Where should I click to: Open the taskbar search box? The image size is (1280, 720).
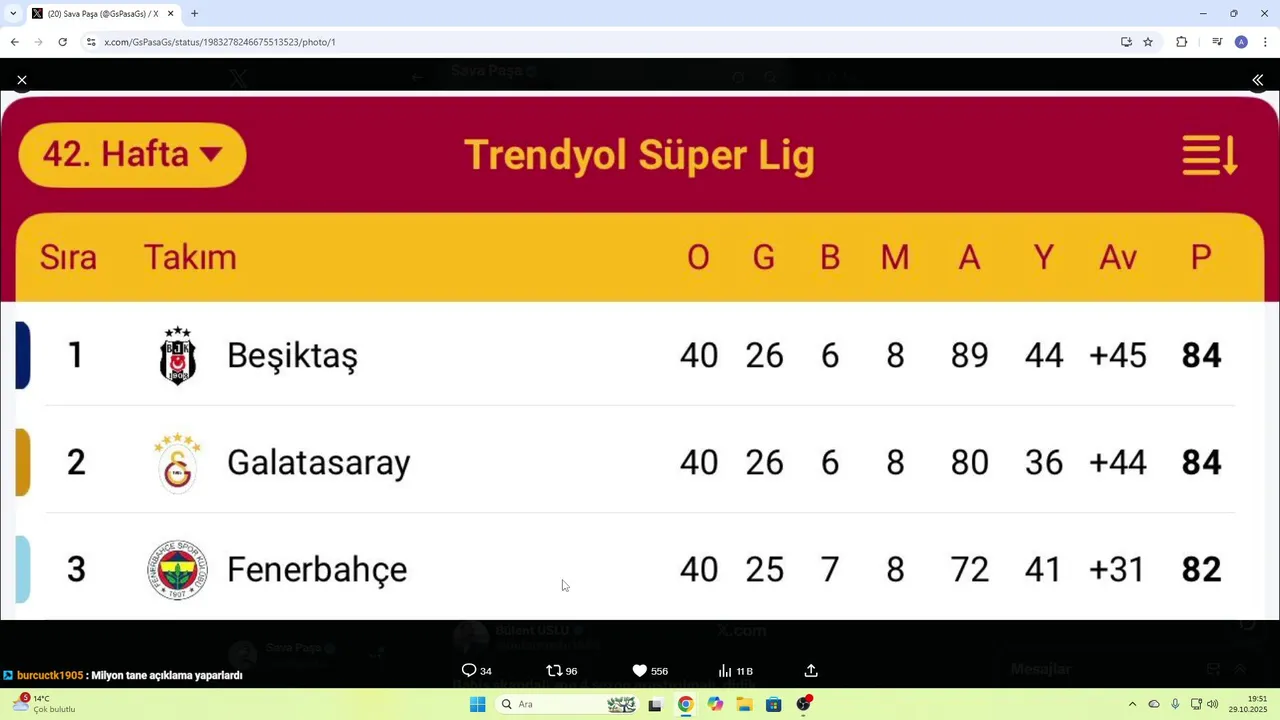550,705
